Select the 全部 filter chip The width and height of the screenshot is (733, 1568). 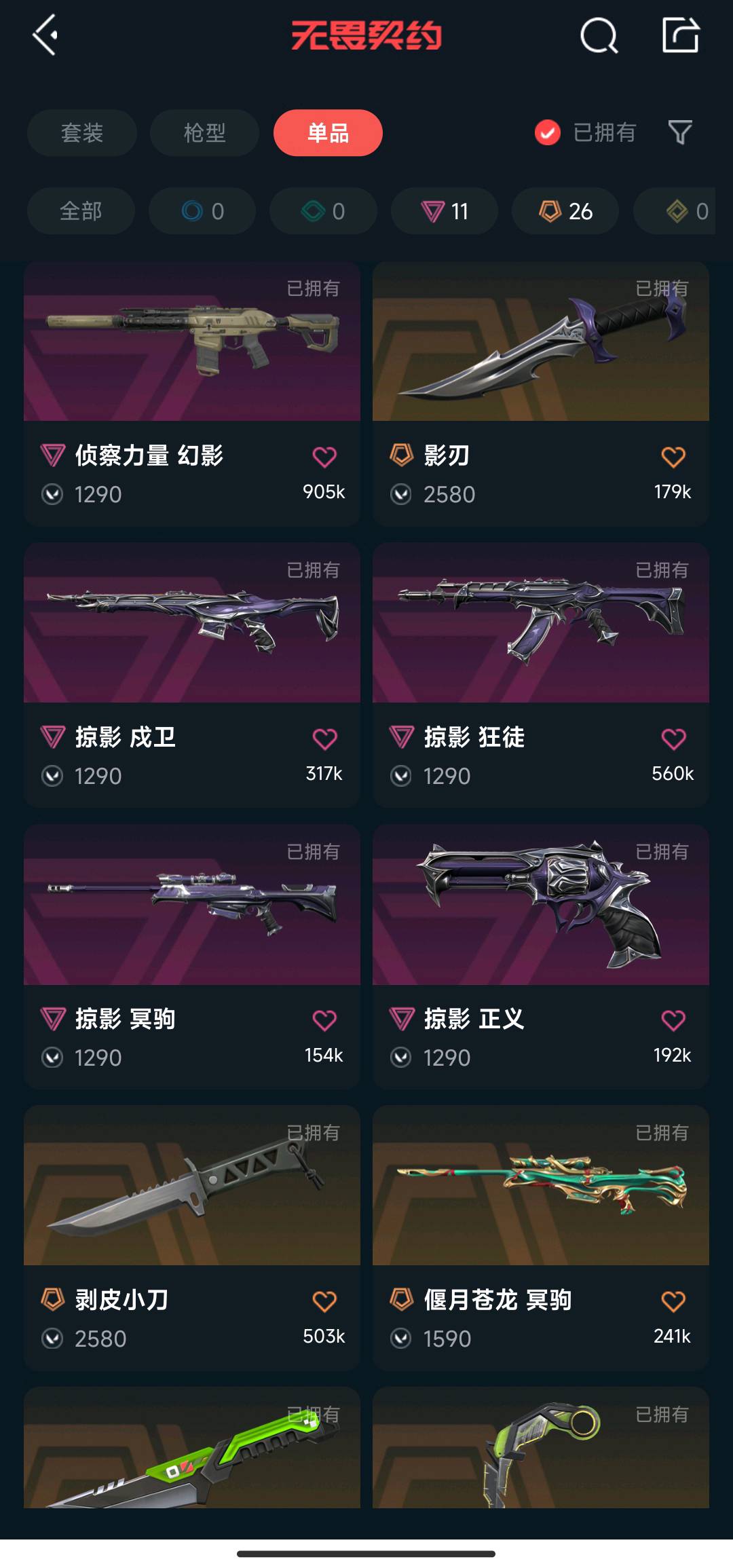point(81,211)
